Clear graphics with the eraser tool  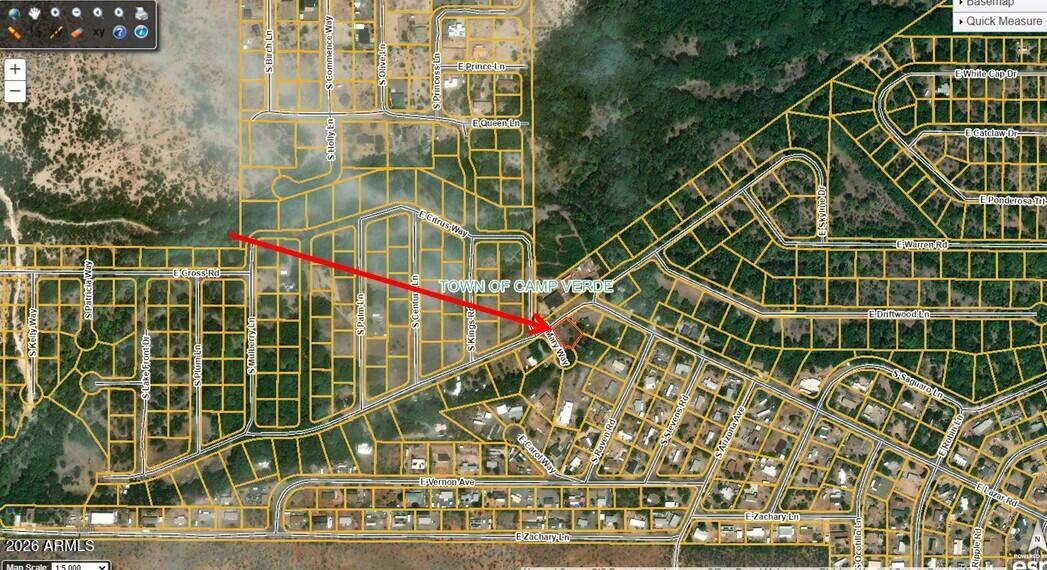77,33
